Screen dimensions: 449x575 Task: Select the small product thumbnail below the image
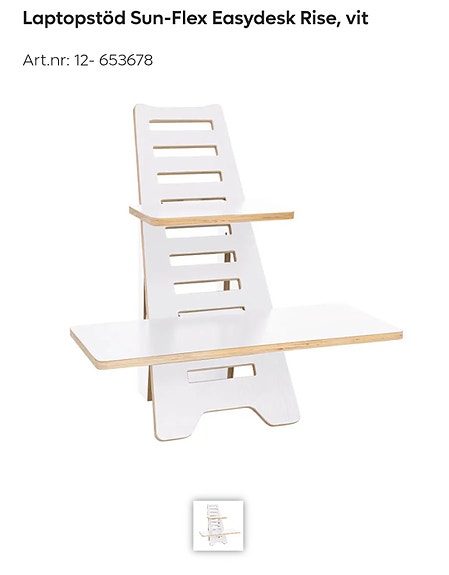(x=218, y=525)
